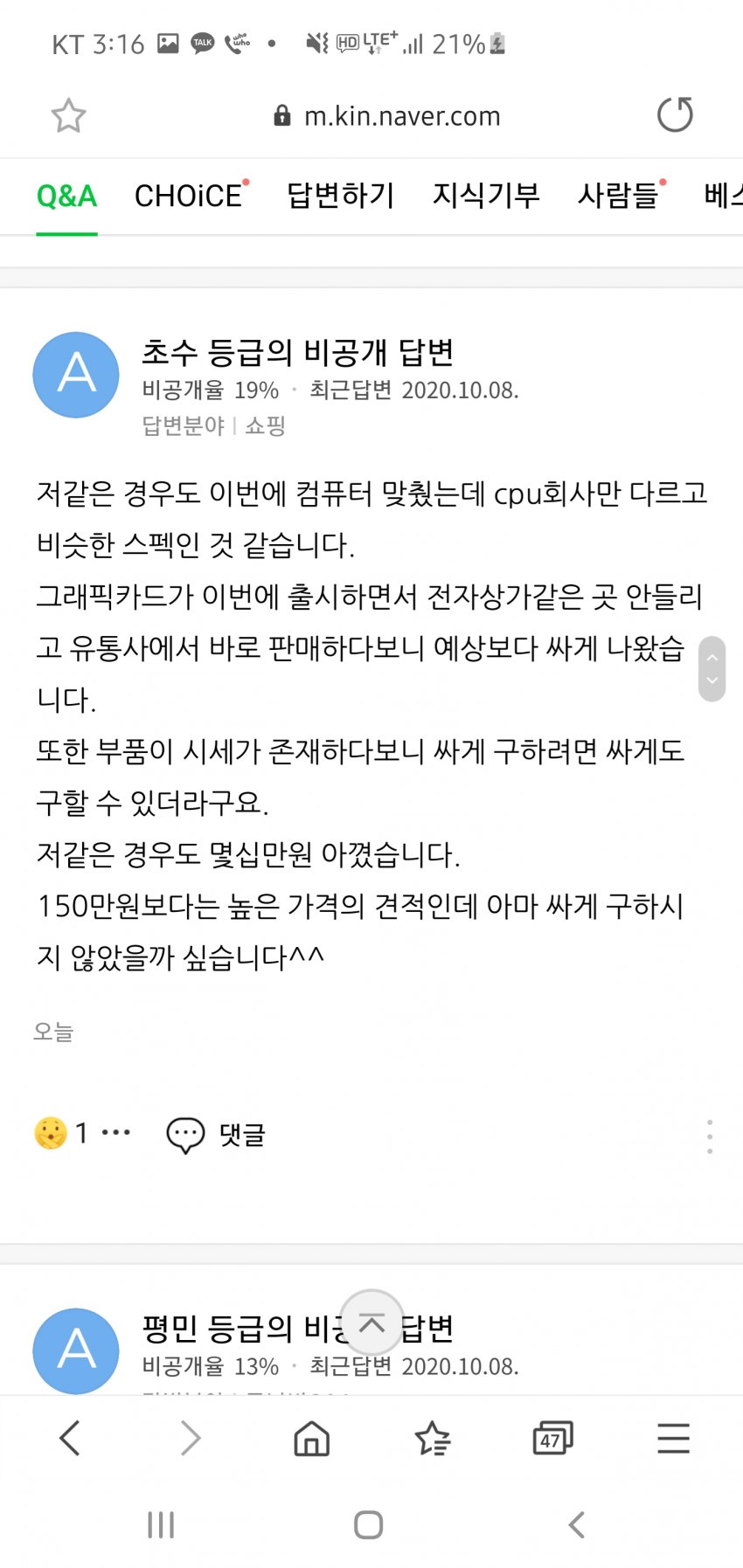Go back using the browser back arrow
The width and height of the screenshot is (743, 1568).
tap(68, 1438)
